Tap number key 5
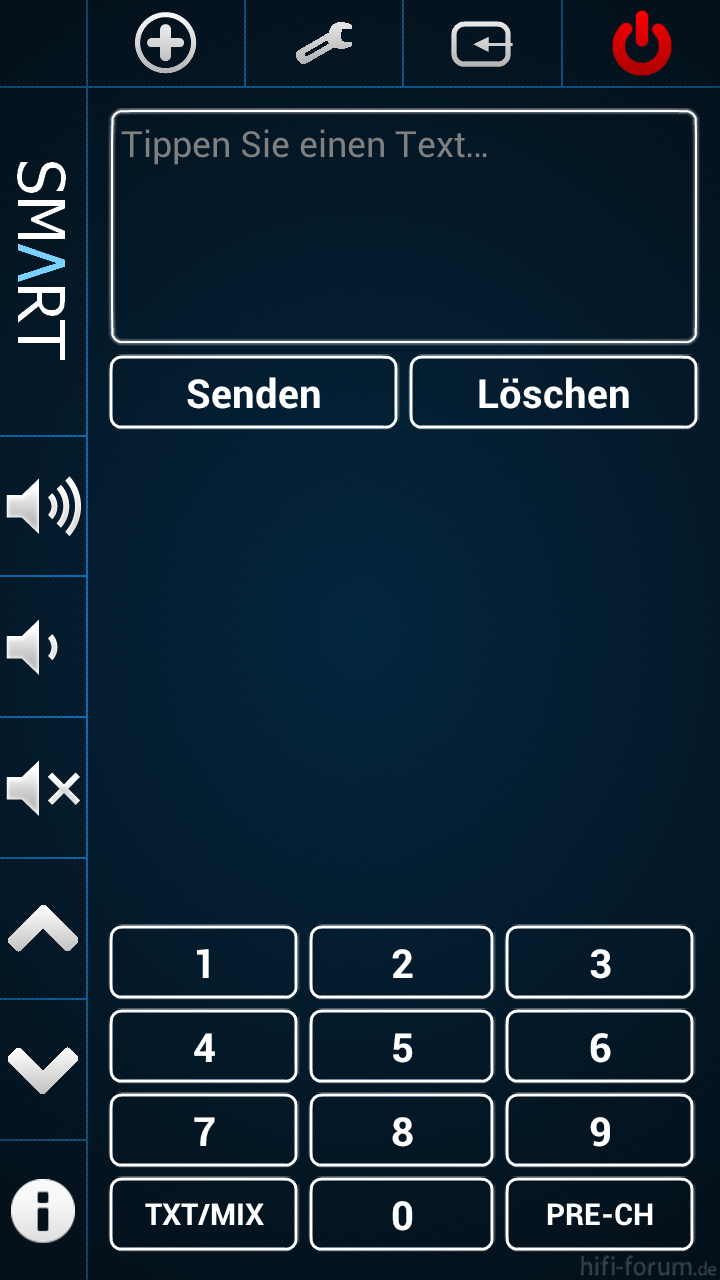The image size is (720, 1280). click(402, 1046)
